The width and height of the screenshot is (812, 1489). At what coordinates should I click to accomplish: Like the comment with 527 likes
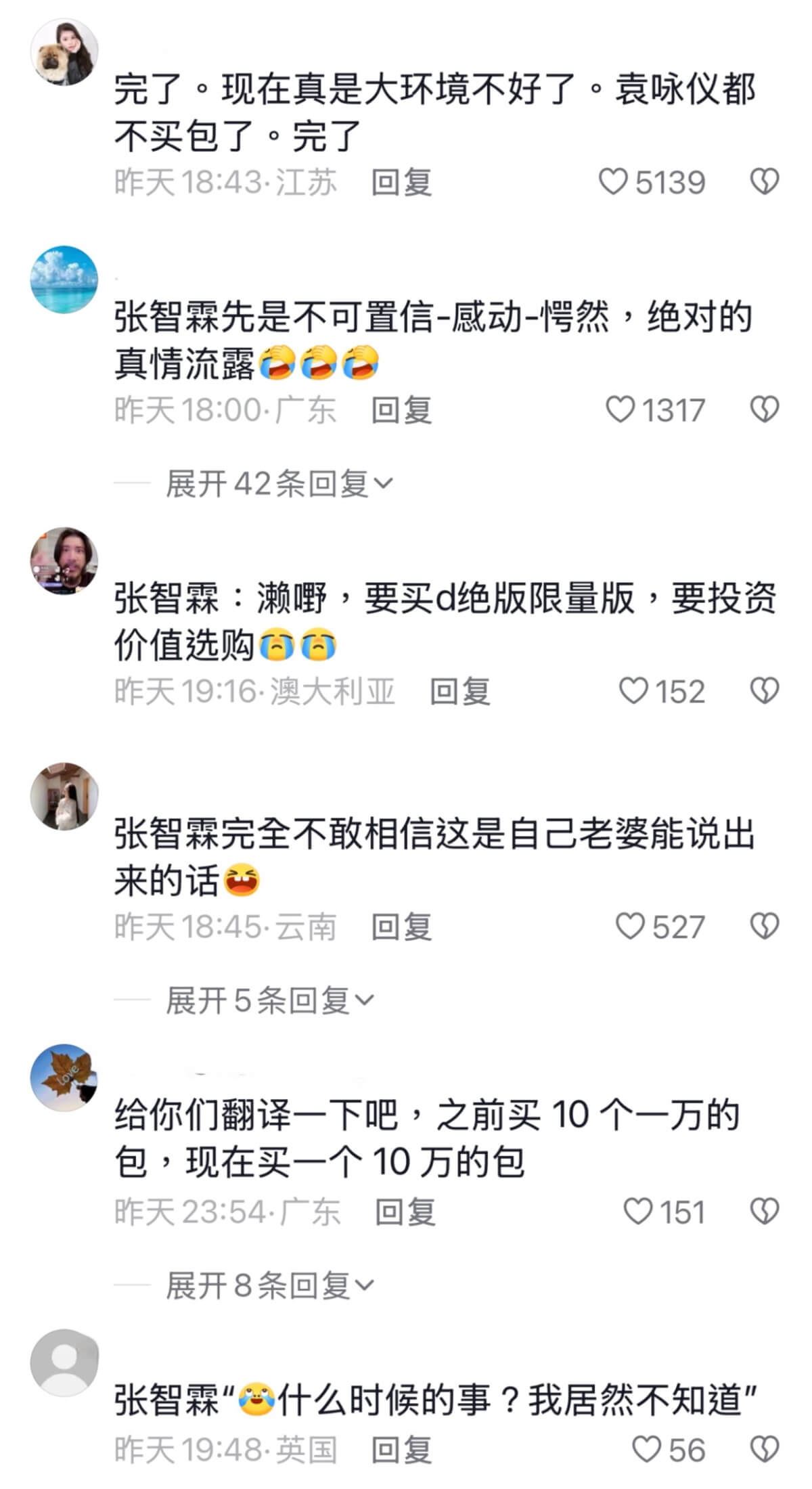pyautogui.click(x=630, y=926)
